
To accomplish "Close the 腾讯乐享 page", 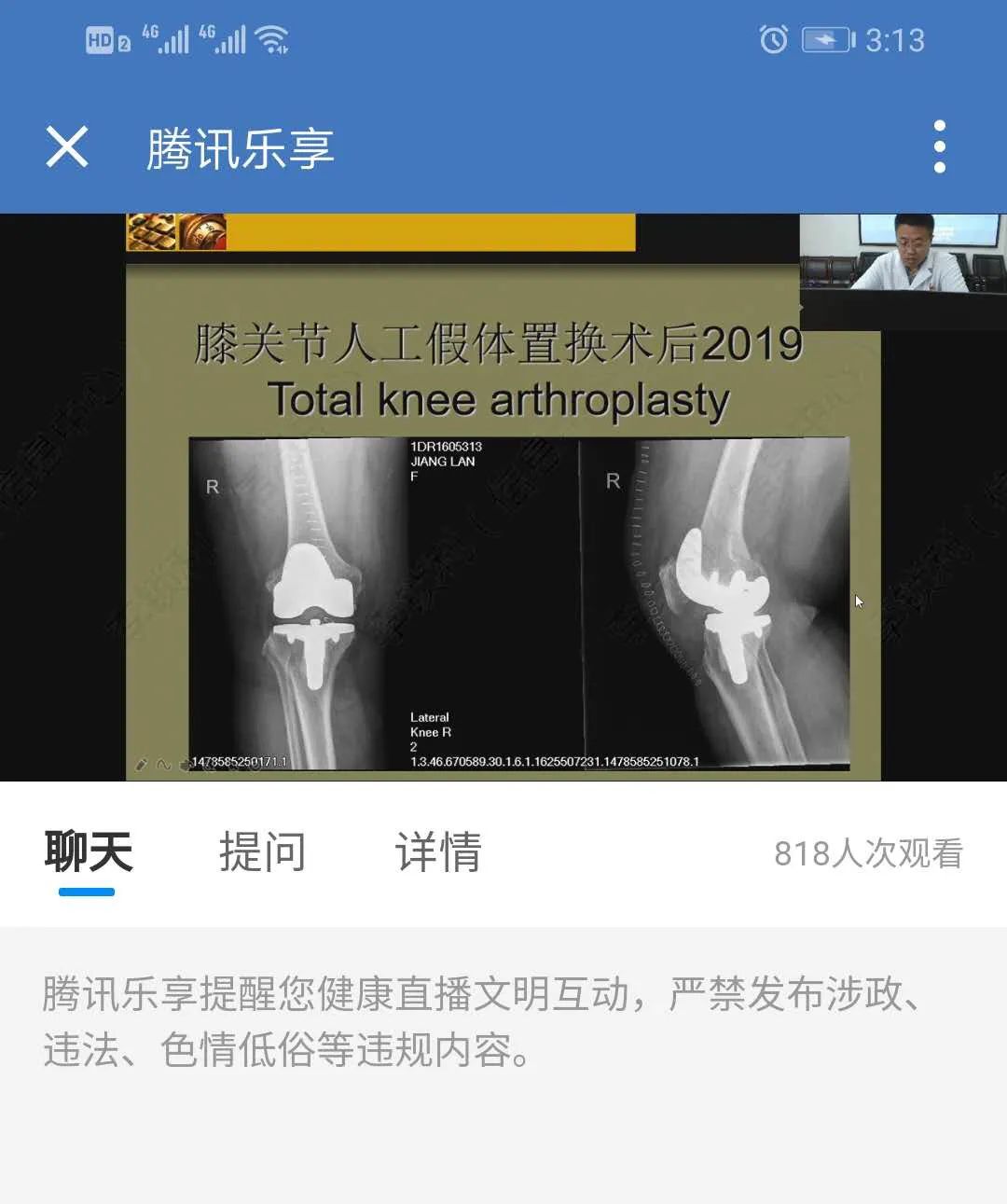I will point(67,146).
